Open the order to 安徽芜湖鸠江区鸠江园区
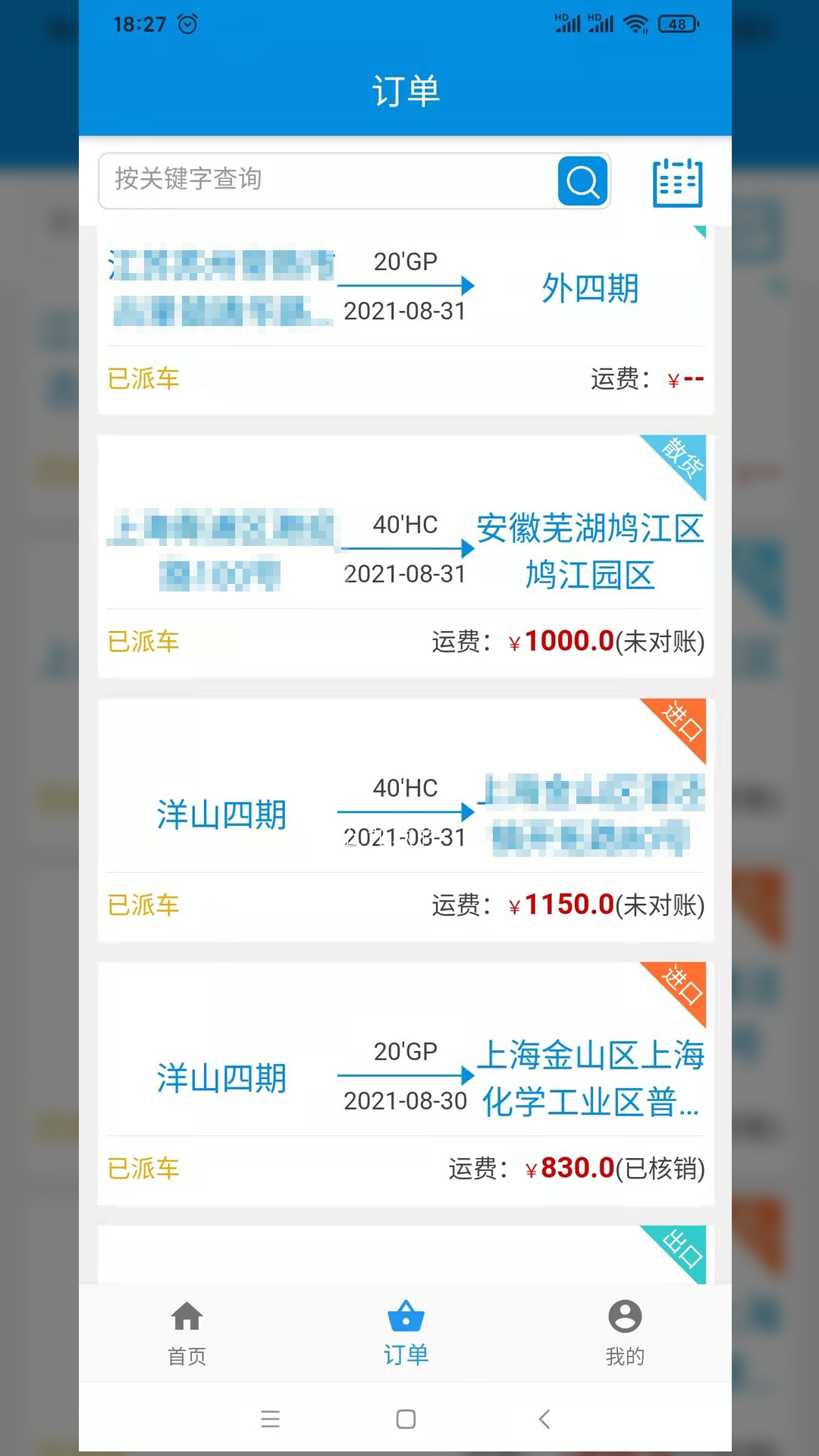The width and height of the screenshot is (819, 1456). (x=406, y=556)
